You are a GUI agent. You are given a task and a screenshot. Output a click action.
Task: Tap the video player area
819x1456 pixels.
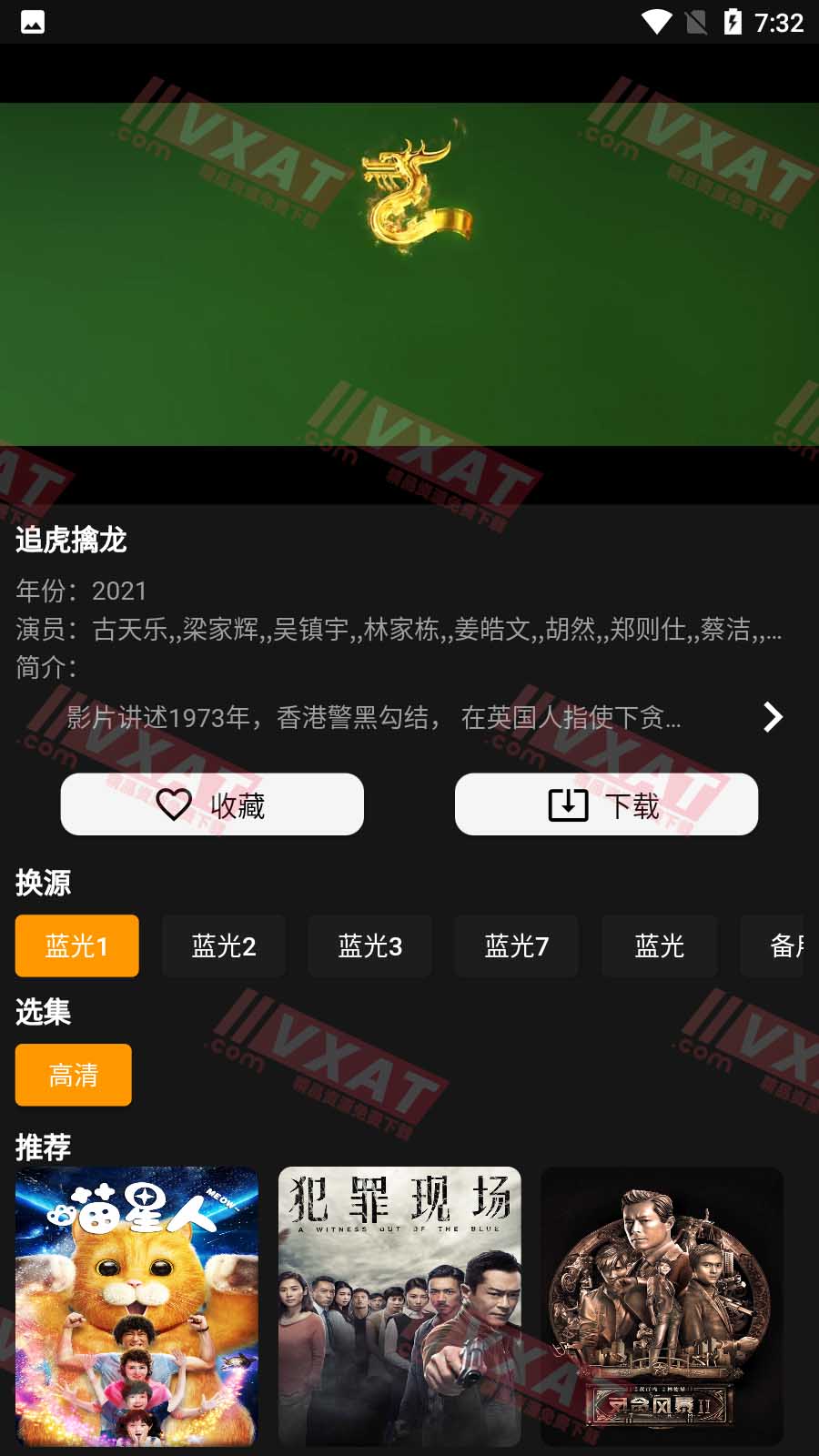point(409,273)
